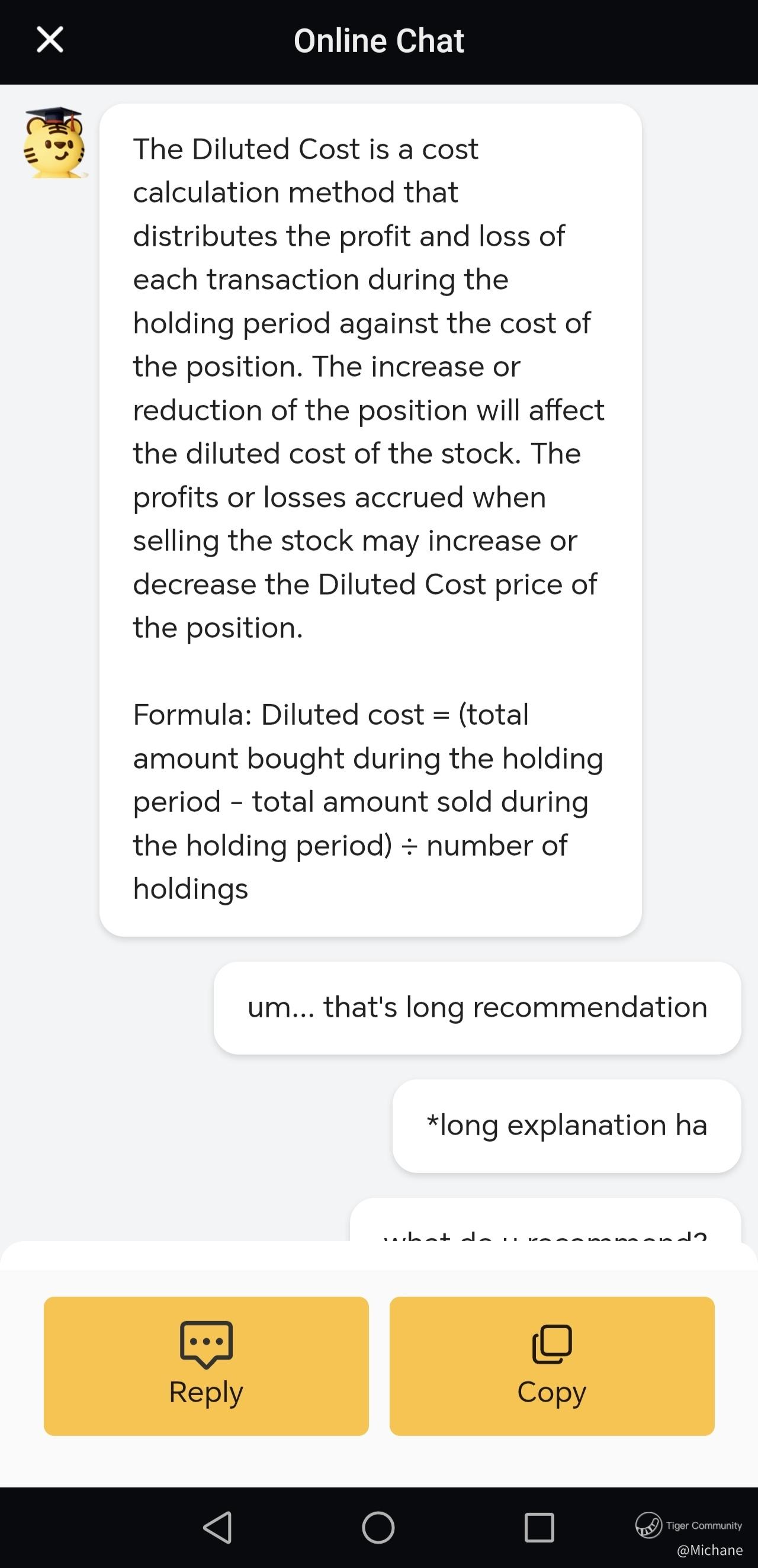The image size is (758, 1568).
Task: Go back using system navigation
Action: [217, 1527]
